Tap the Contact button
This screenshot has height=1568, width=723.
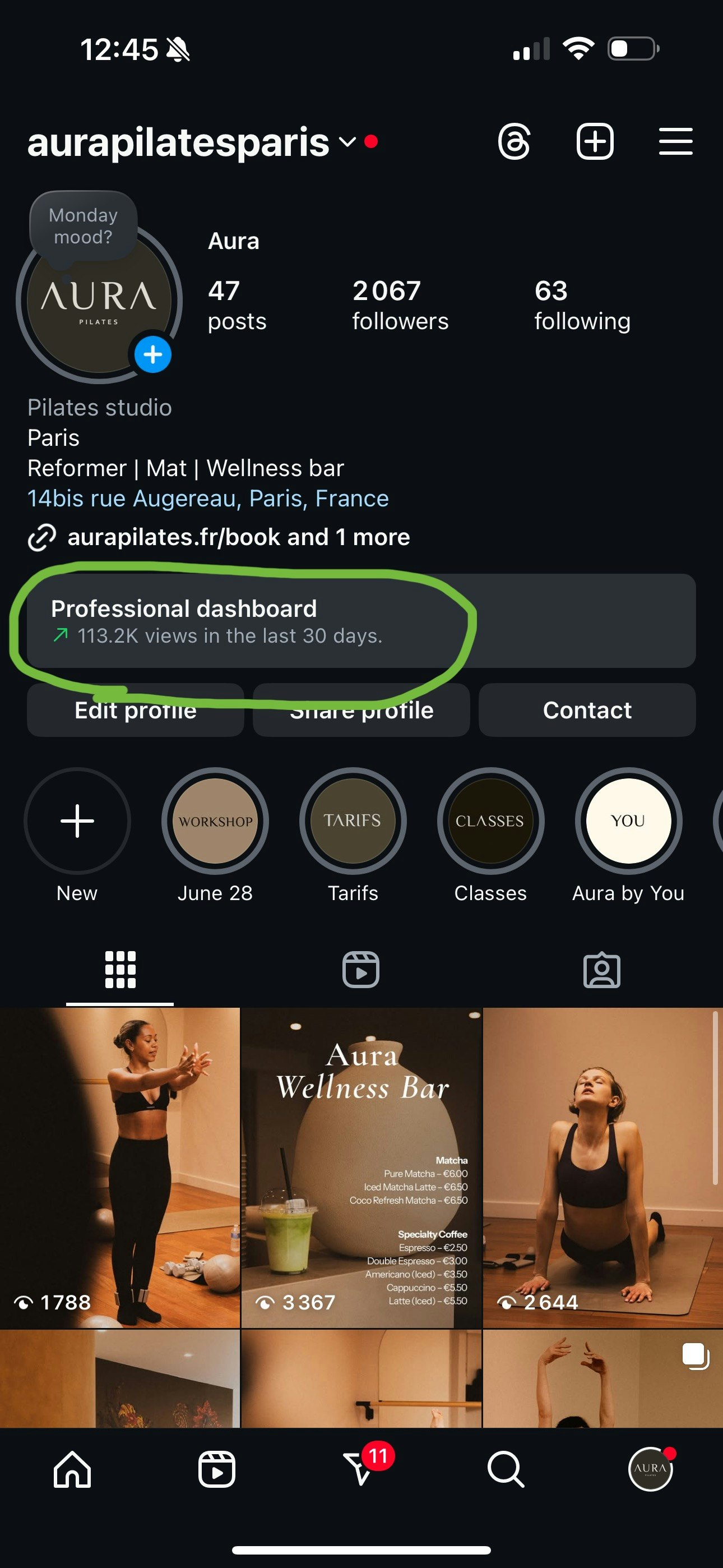[587, 710]
